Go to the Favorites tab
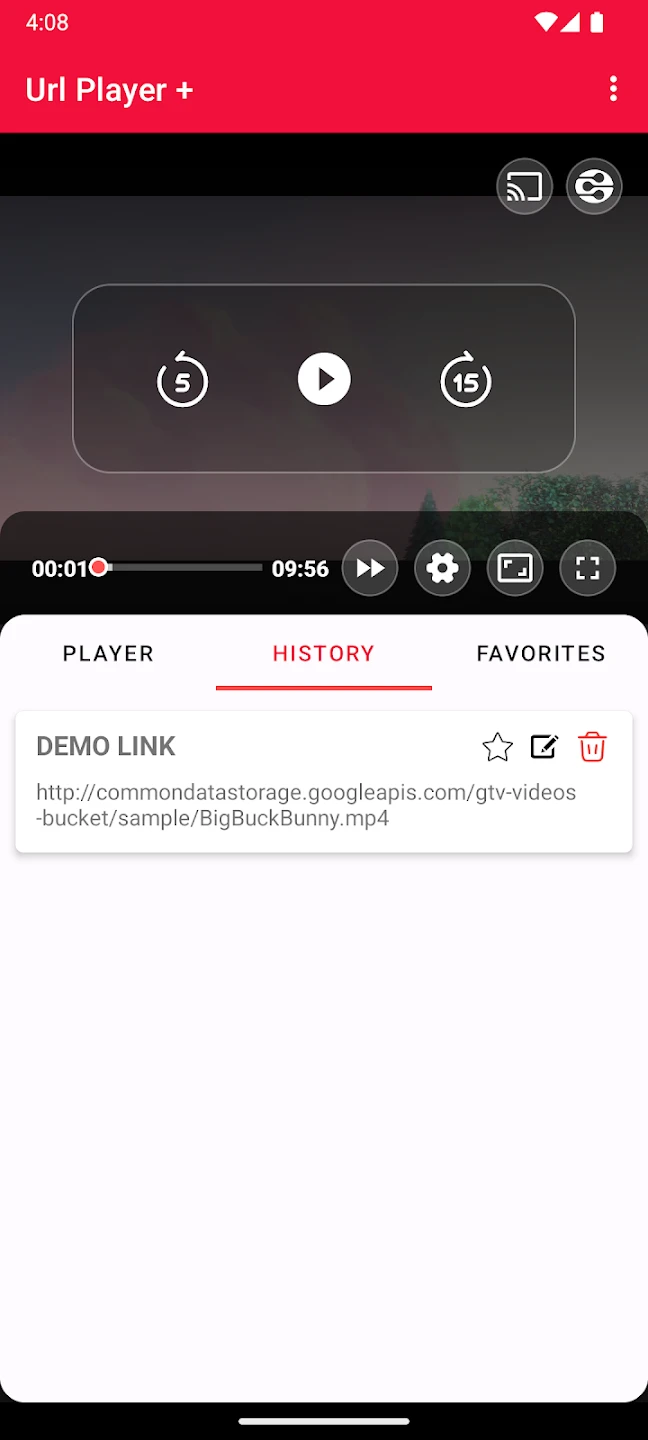648x1440 pixels. (x=540, y=653)
